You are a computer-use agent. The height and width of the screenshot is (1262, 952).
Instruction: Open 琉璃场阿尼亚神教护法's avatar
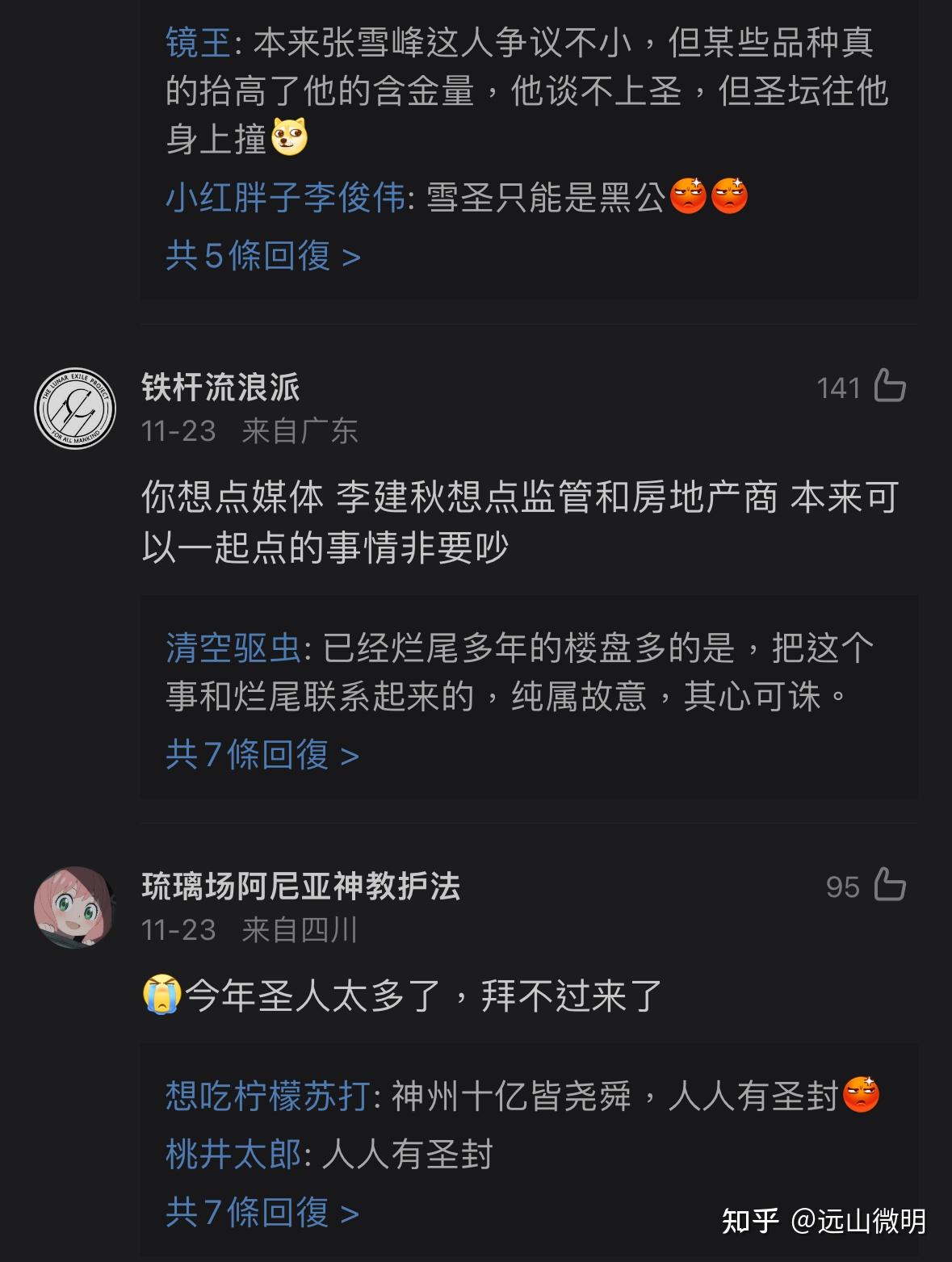pos(75,908)
